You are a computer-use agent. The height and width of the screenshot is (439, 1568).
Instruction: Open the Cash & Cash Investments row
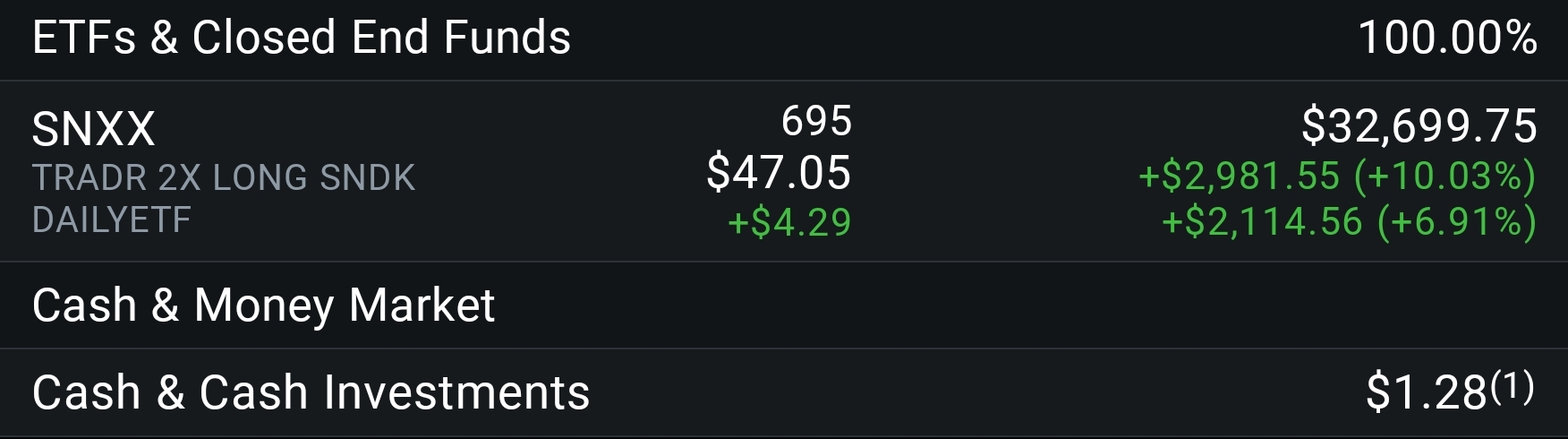coord(311,392)
